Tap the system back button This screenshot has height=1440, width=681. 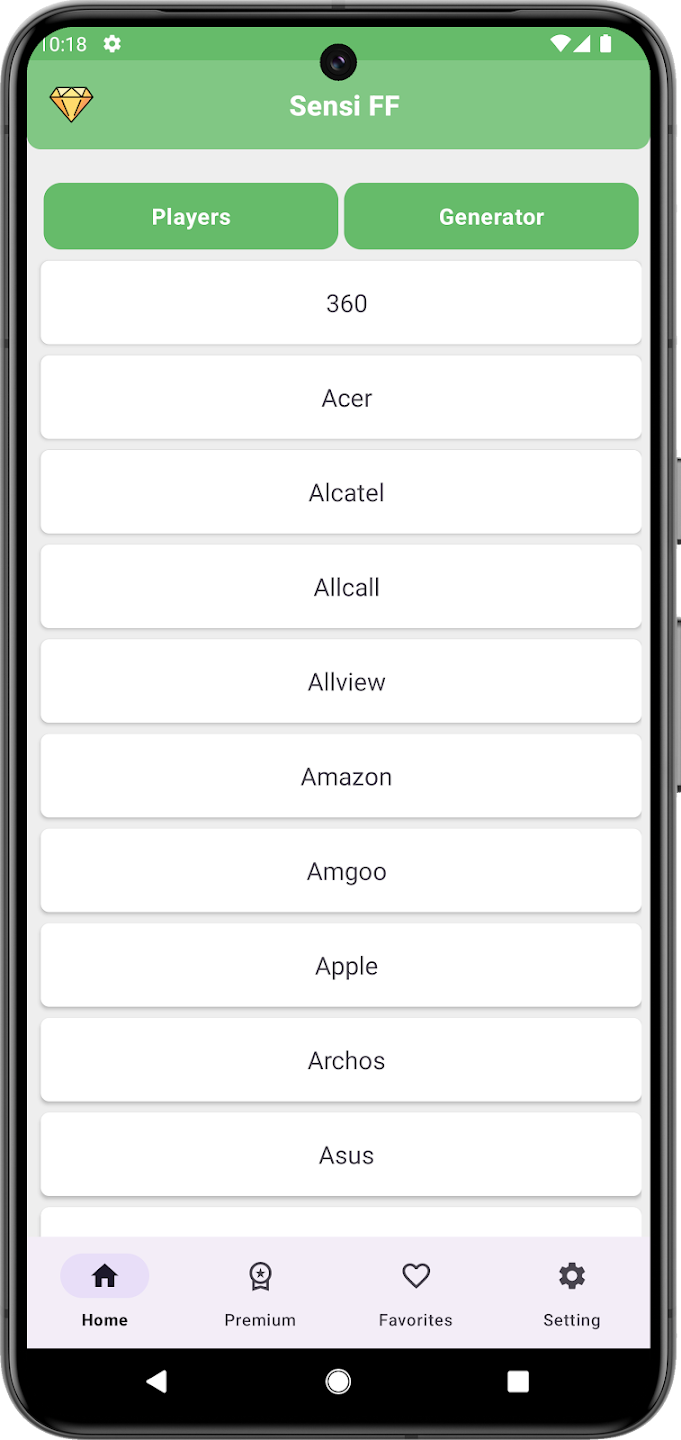pyautogui.click(x=157, y=1381)
